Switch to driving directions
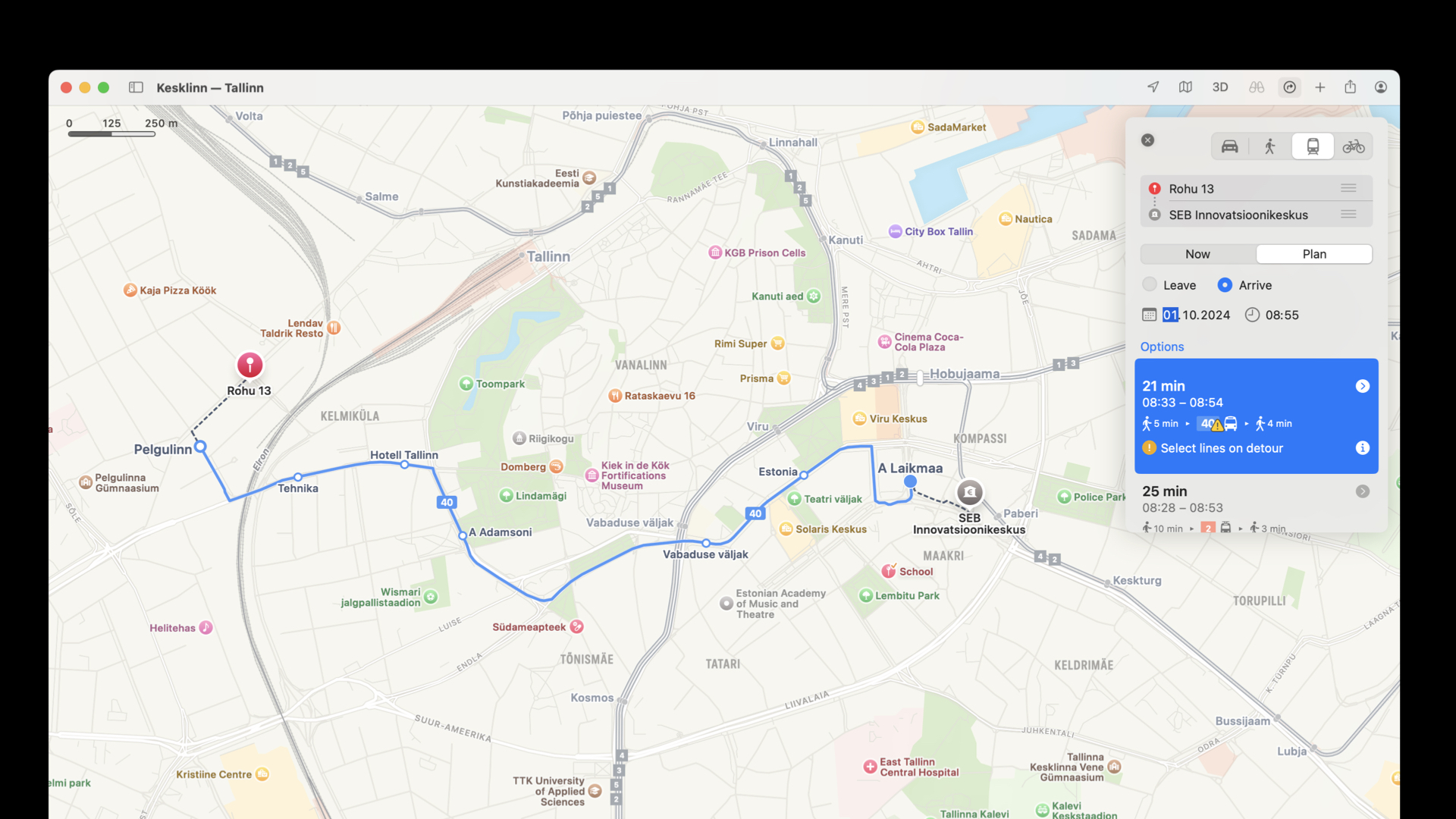 coord(1229,146)
